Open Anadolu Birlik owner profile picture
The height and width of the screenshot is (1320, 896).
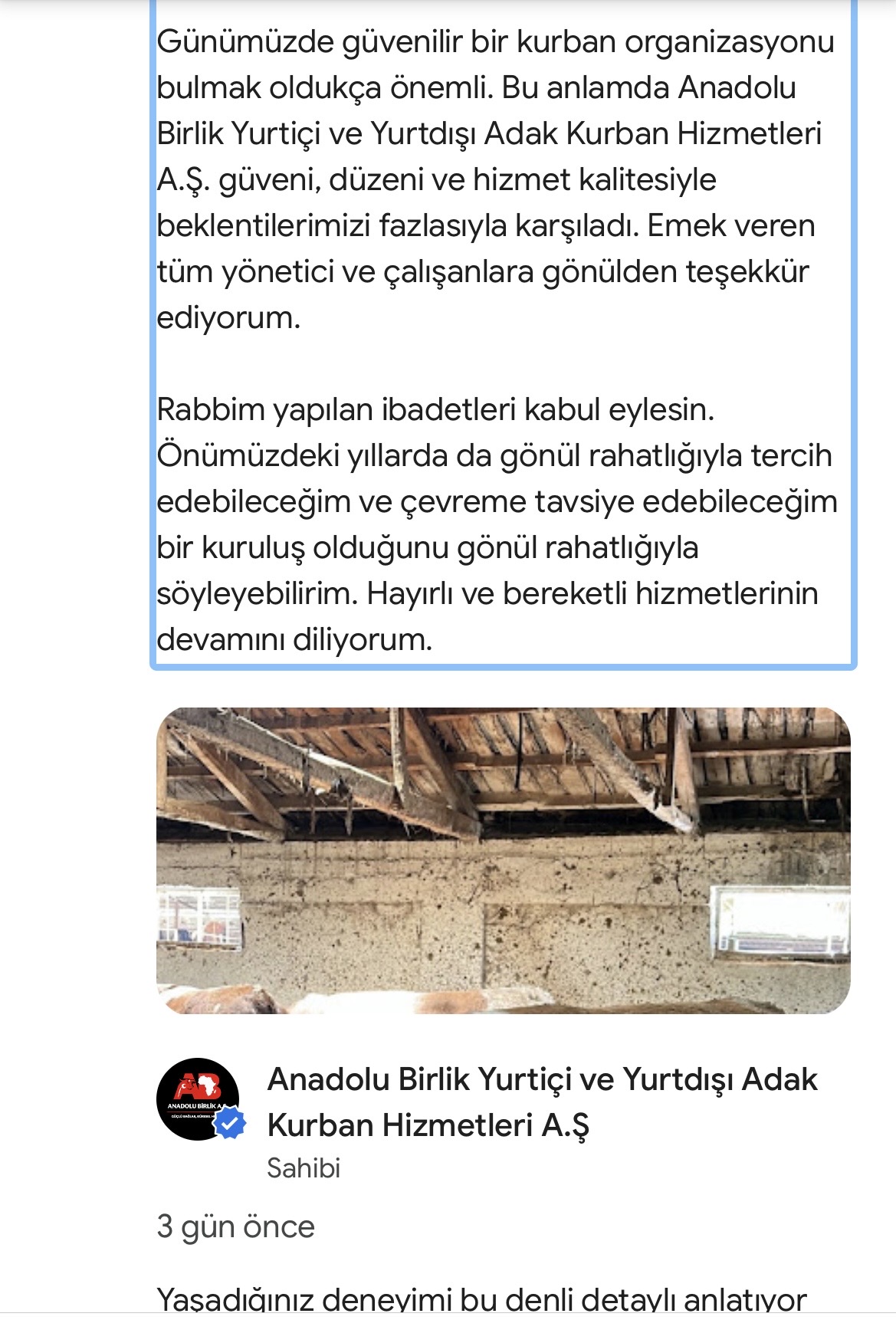tap(198, 1099)
